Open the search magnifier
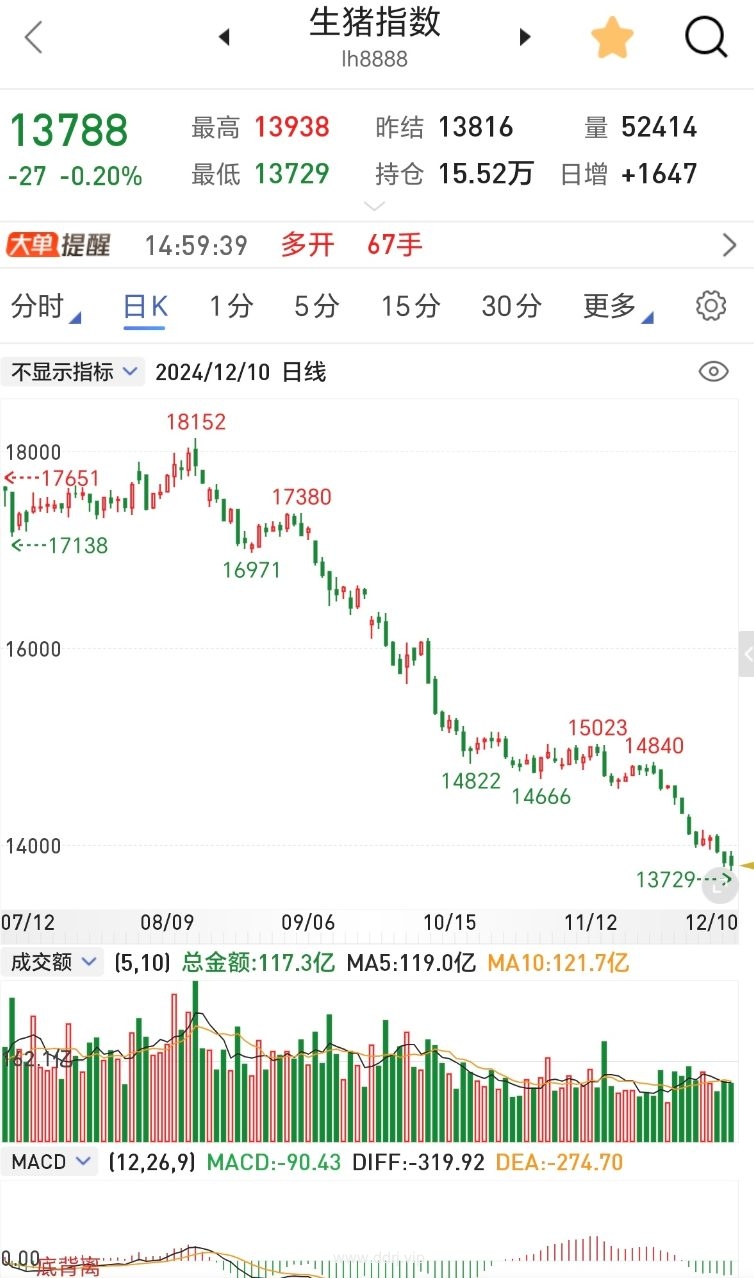This screenshot has height=1278, width=754. click(706, 38)
